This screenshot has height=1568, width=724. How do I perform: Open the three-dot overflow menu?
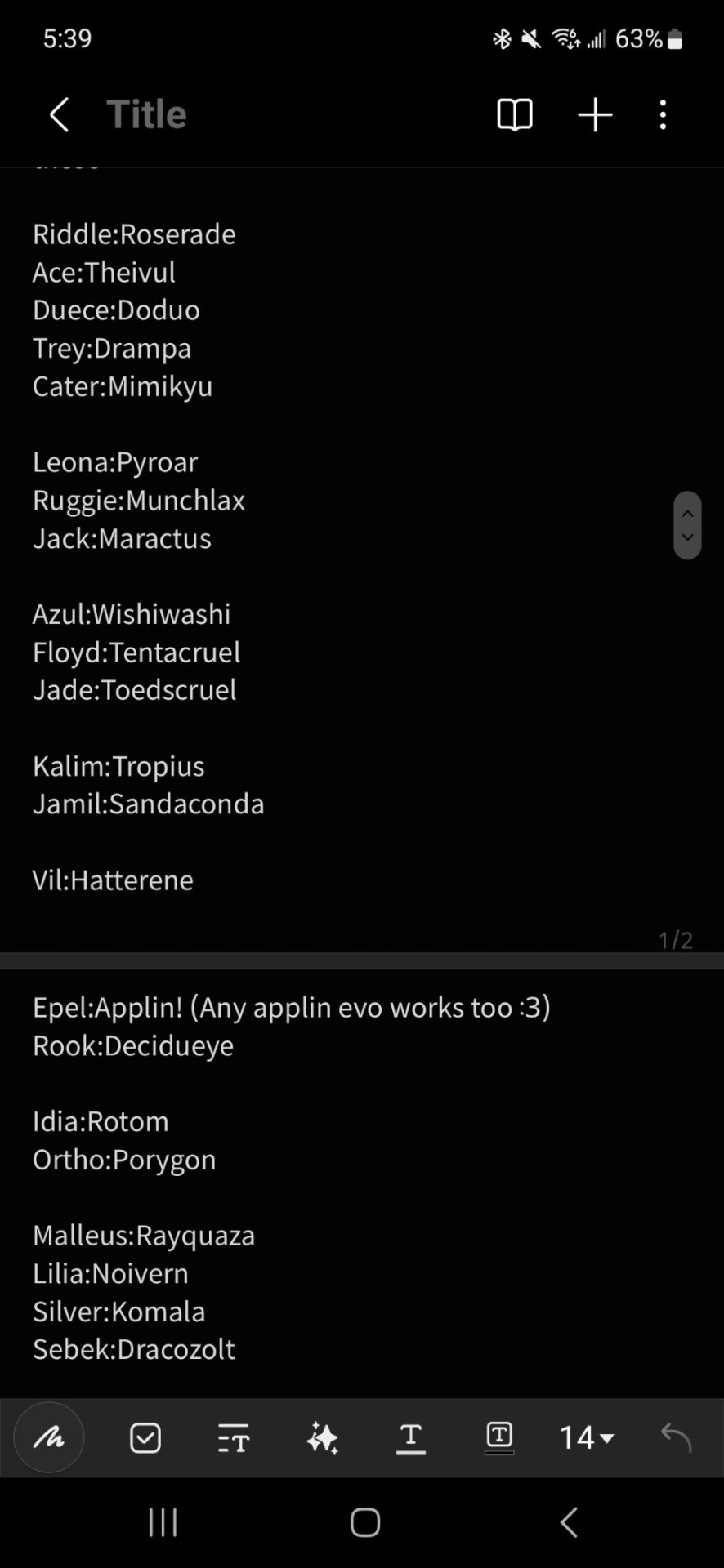663,114
